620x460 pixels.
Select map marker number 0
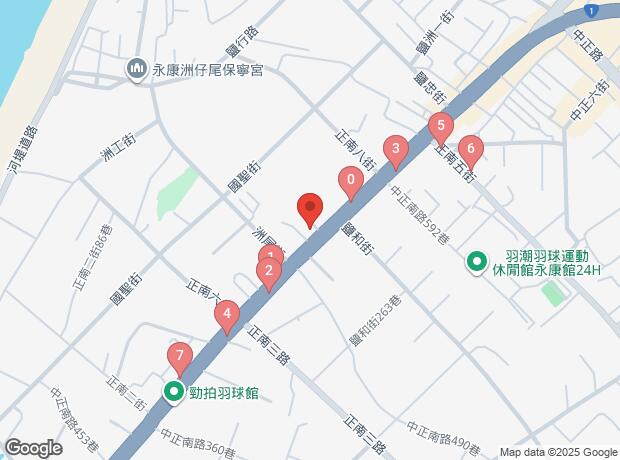[350, 183]
